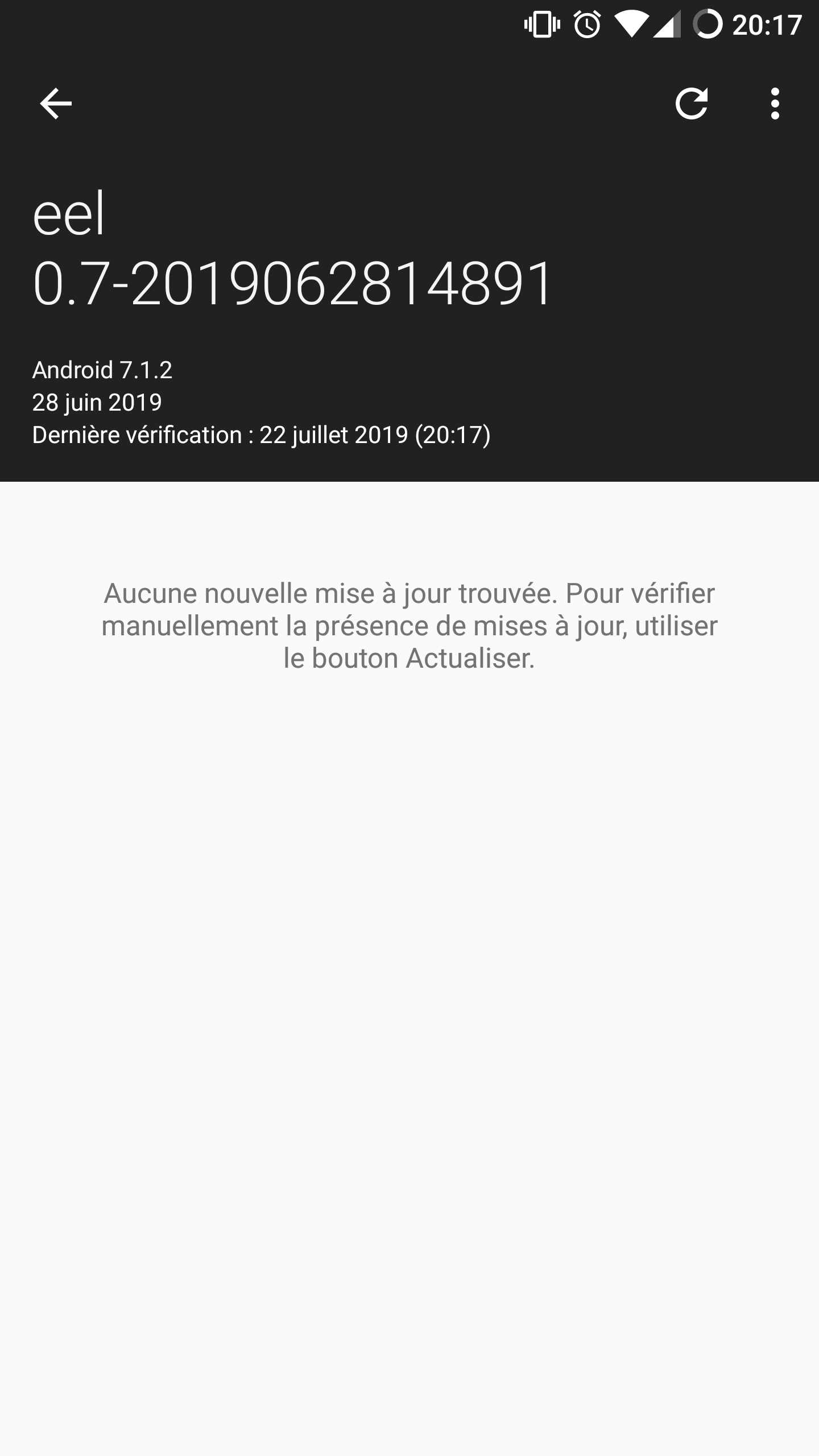Go back using the arrow icon

click(56, 104)
